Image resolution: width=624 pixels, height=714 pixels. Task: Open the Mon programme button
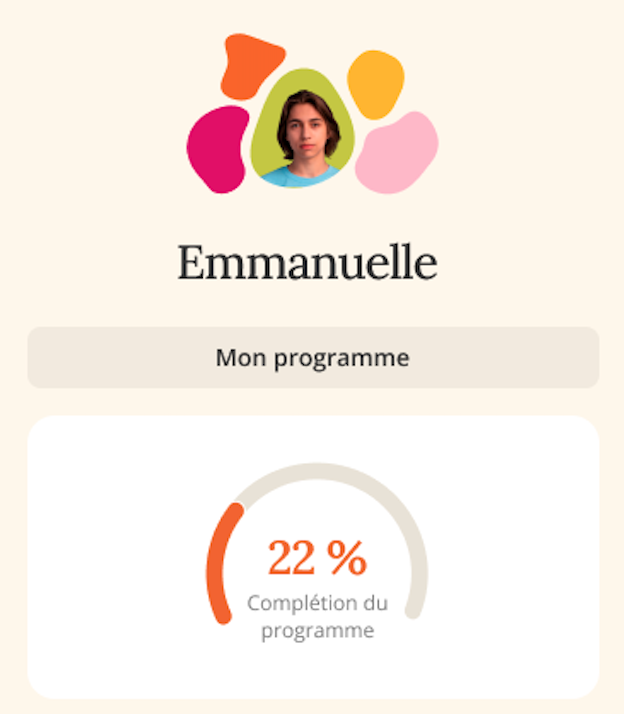(x=312, y=357)
